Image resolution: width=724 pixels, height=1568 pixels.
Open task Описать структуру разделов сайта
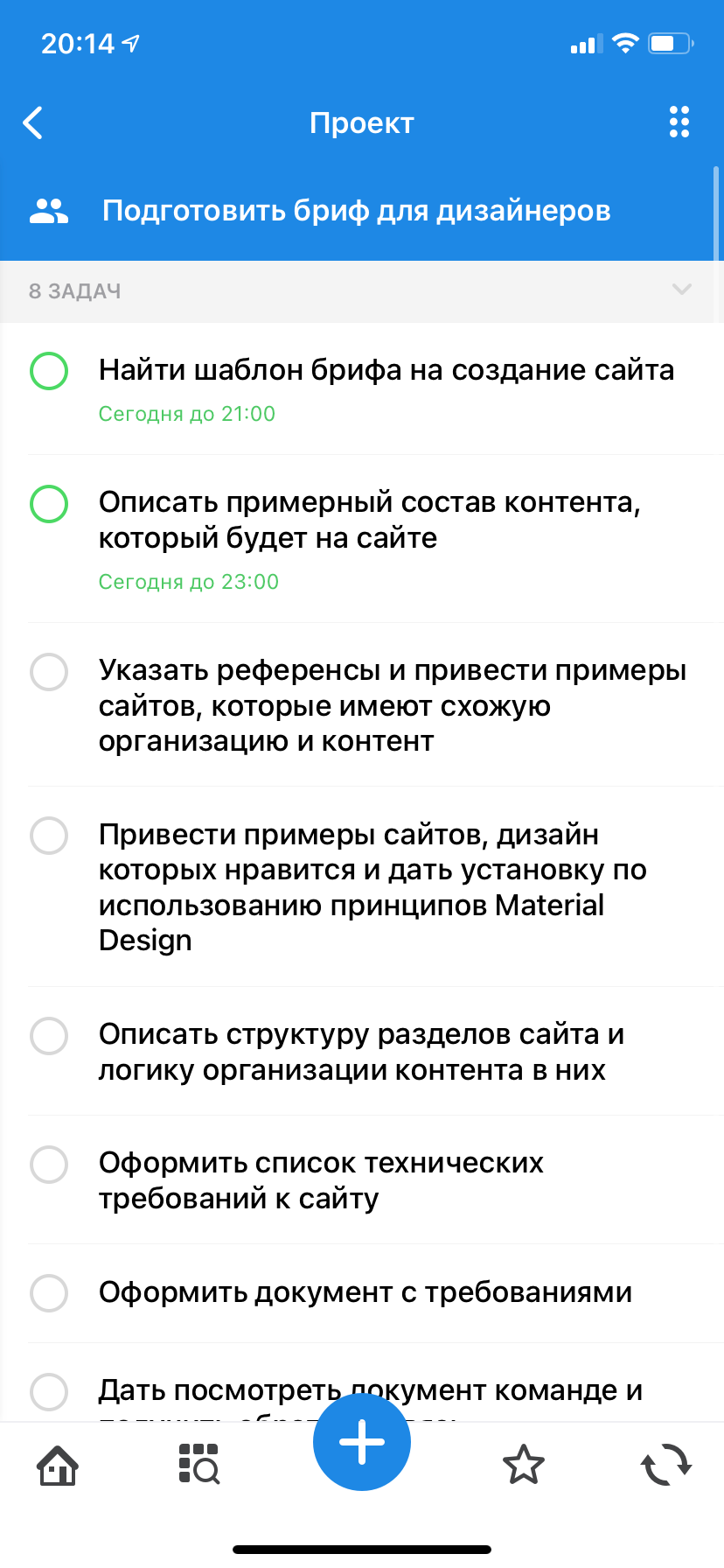(361, 1052)
